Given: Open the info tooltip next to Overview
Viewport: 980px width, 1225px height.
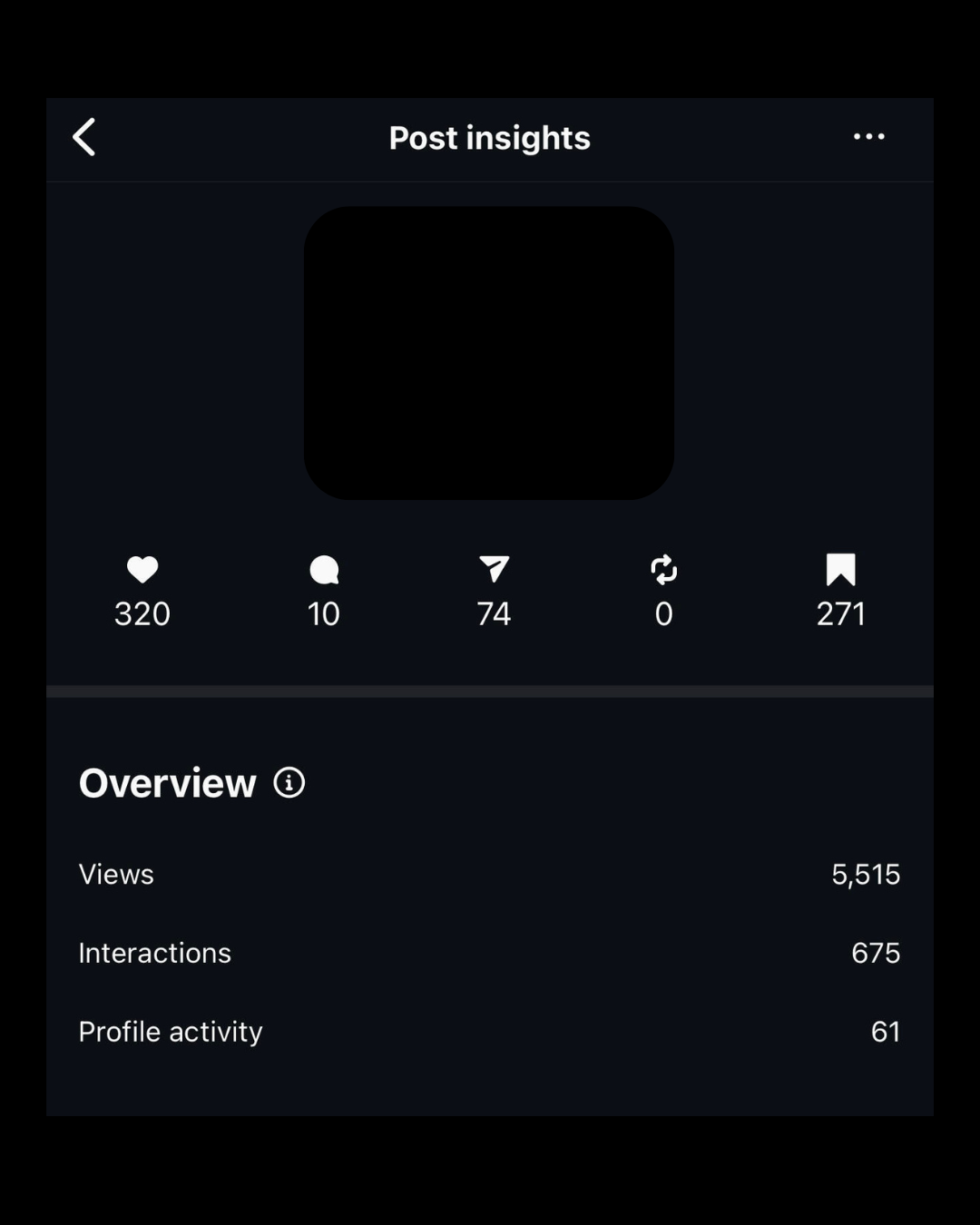Looking at the screenshot, I should point(289,783).
